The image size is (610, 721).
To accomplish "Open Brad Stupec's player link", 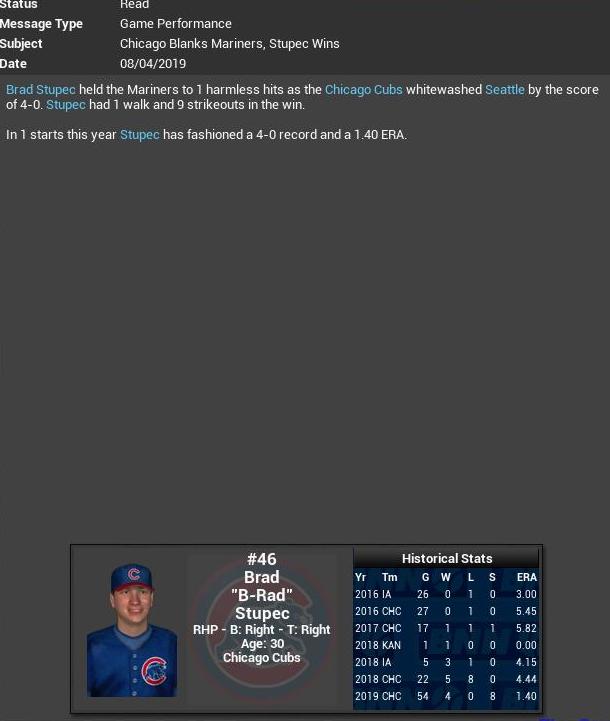I will click(x=41, y=90).
